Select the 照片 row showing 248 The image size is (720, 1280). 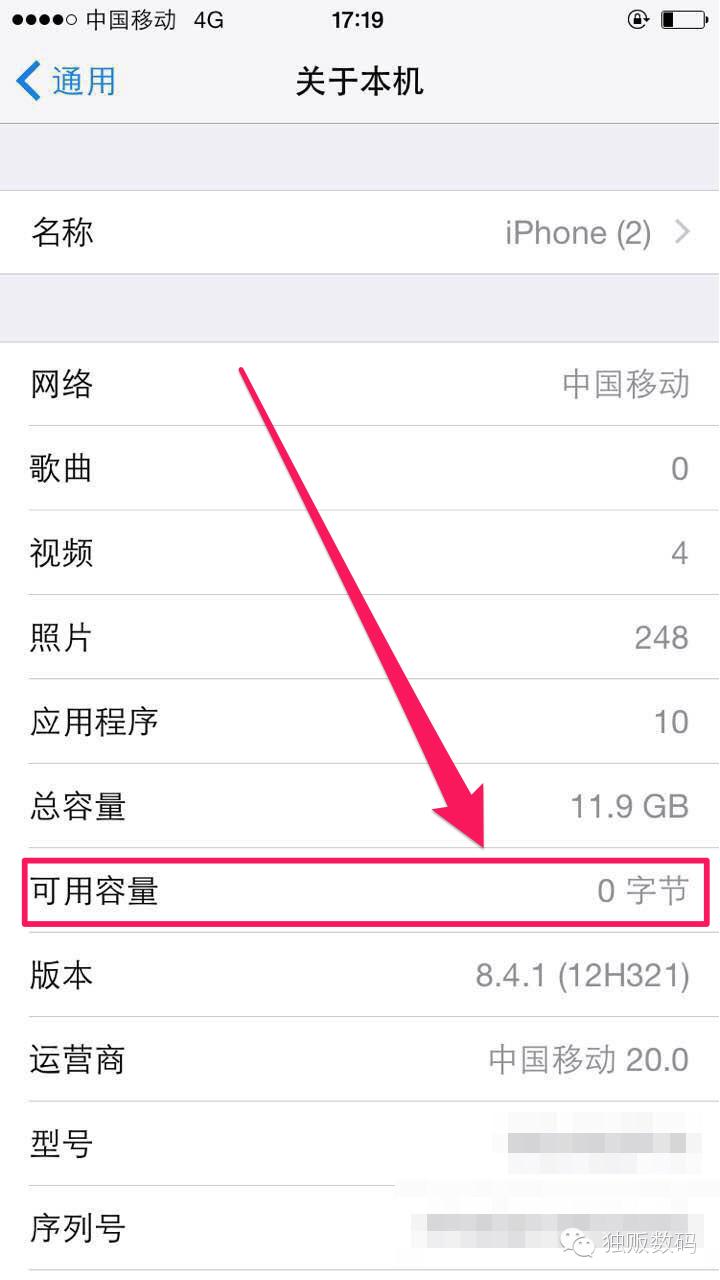(x=360, y=637)
